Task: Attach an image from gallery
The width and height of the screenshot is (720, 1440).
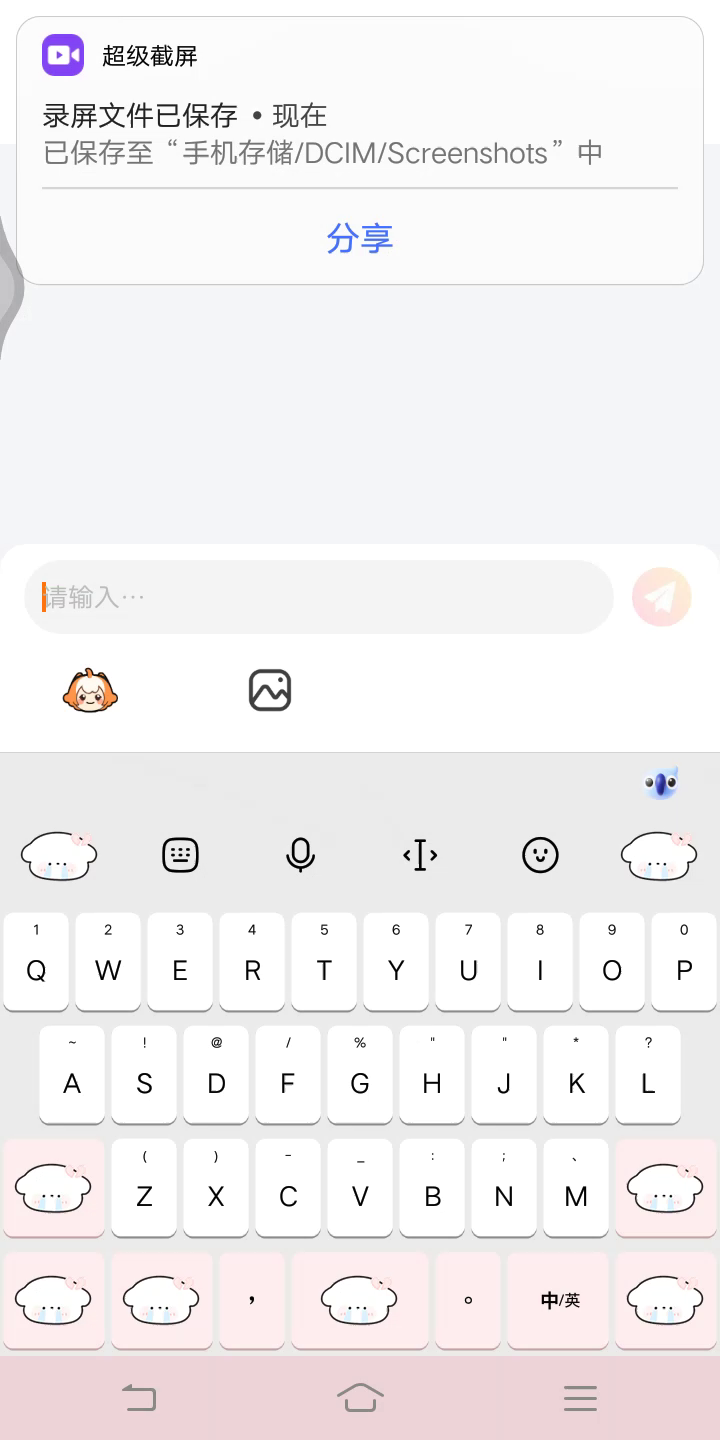Action: (x=270, y=690)
